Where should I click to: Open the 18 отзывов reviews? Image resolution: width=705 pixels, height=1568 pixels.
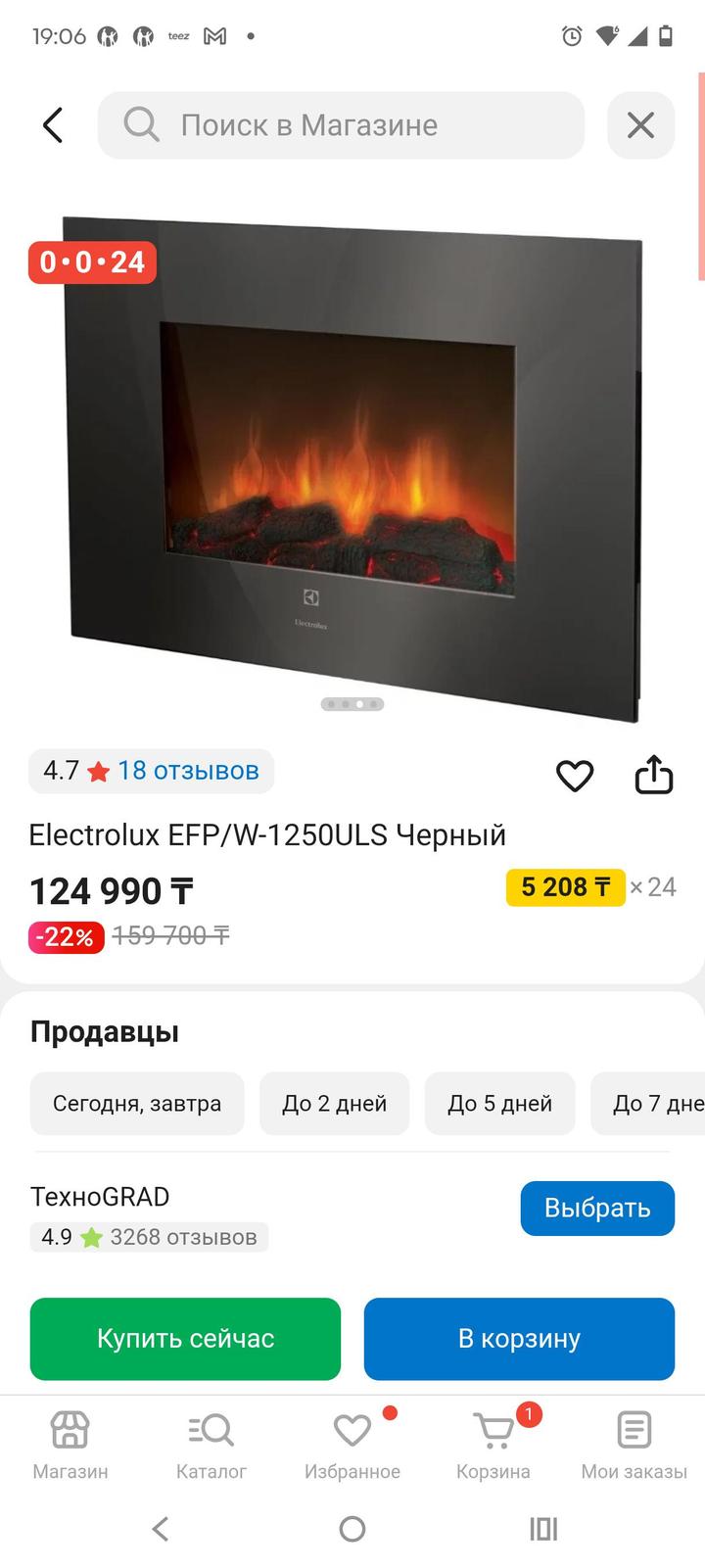click(188, 771)
